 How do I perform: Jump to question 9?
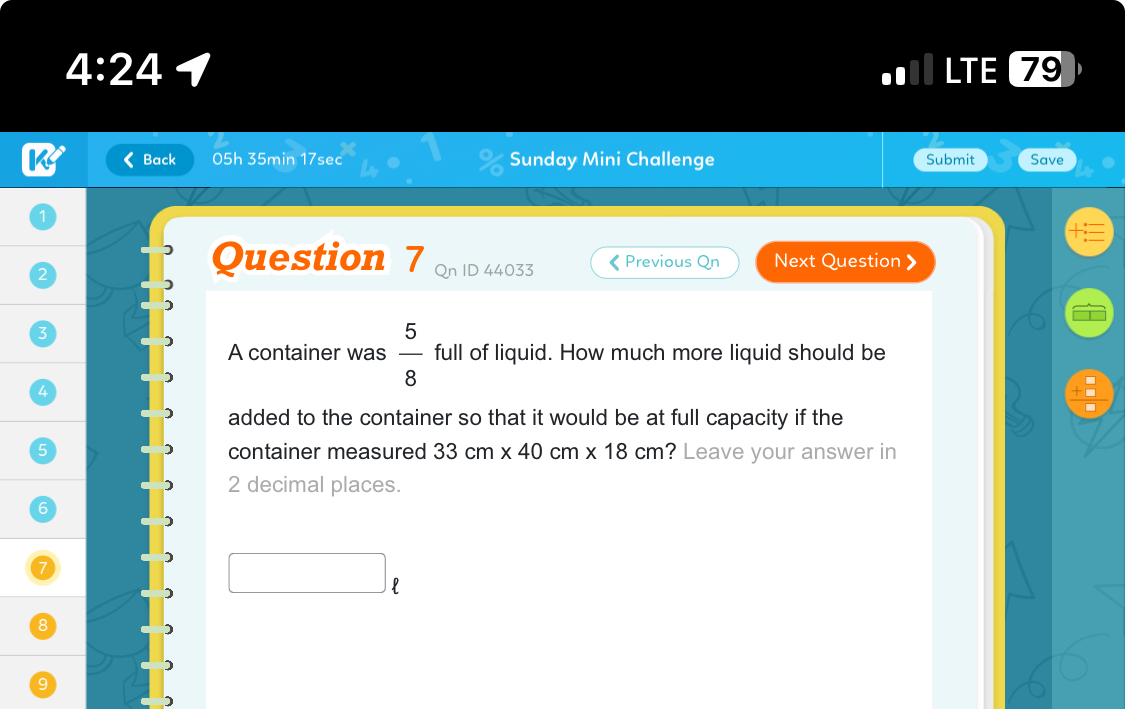42,684
